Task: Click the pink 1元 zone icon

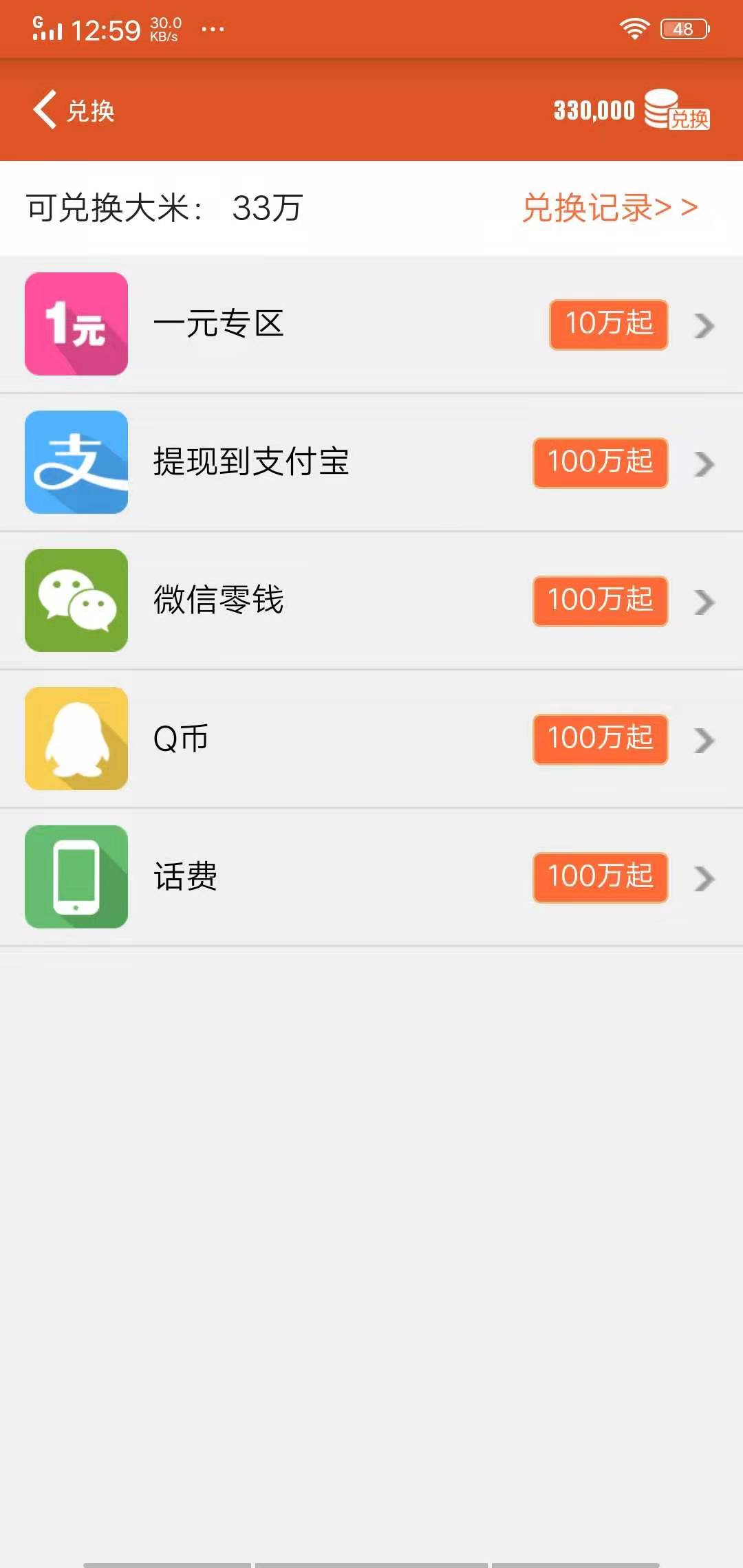Action: tap(76, 325)
